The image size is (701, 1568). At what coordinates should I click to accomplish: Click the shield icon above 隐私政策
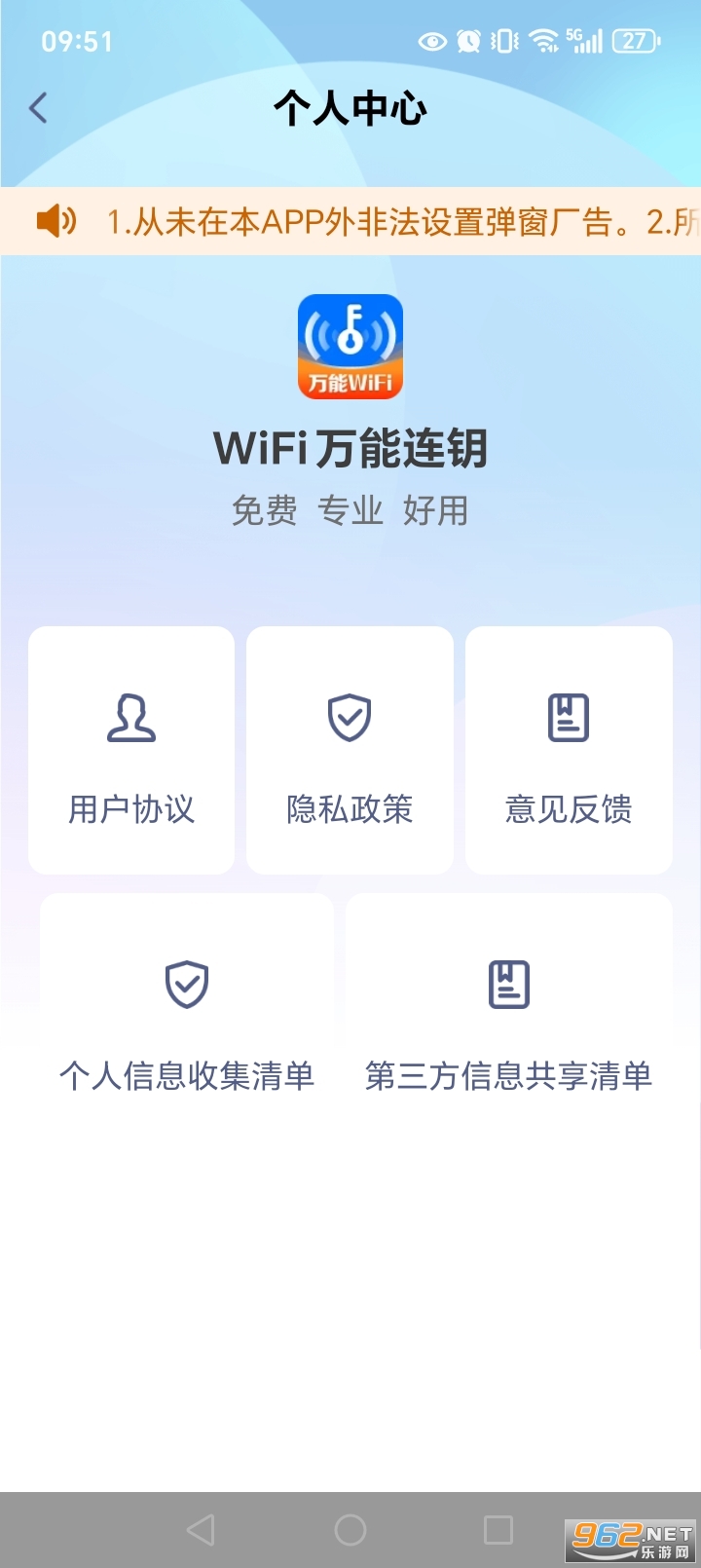[350, 719]
